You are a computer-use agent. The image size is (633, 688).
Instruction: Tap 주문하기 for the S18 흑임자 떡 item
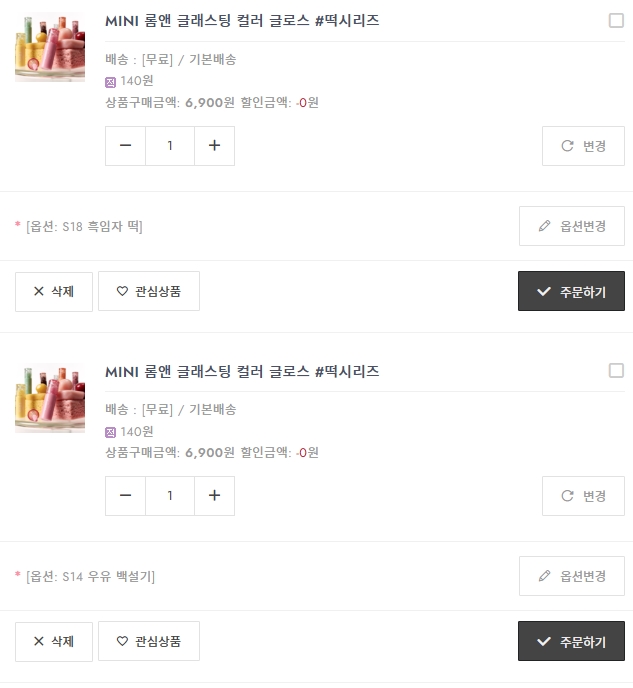(x=571, y=291)
